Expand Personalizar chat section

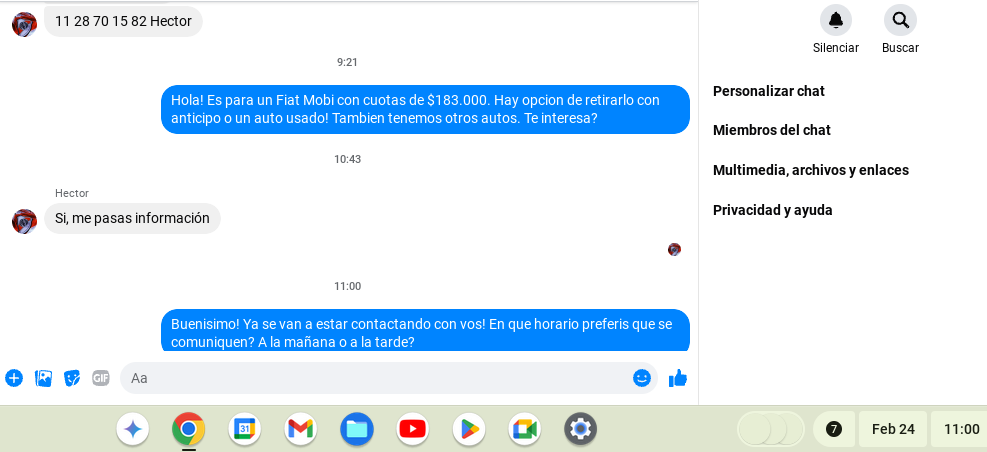(769, 91)
